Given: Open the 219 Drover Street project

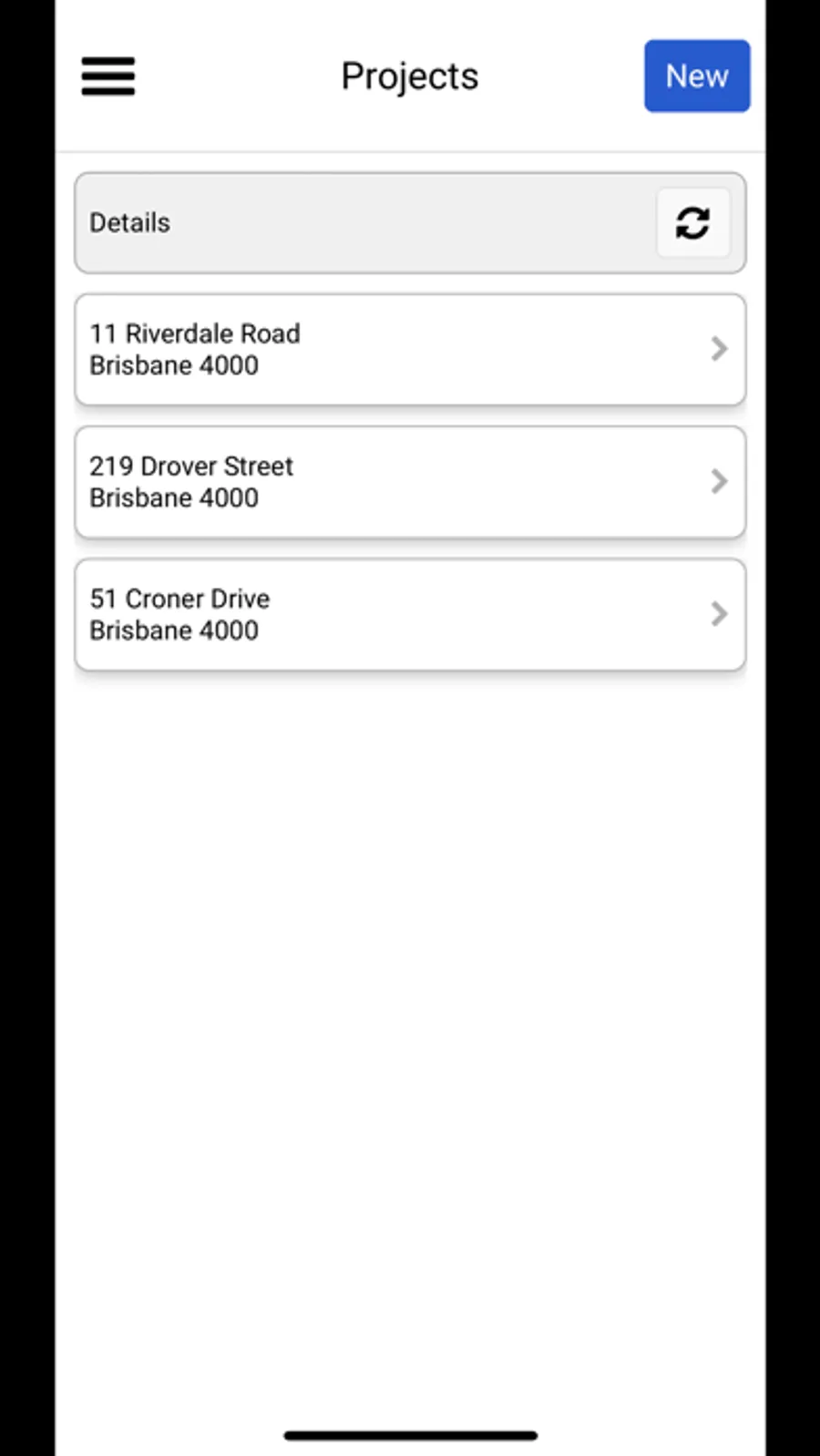Looking at the screenshot, I should click(410, 482).
